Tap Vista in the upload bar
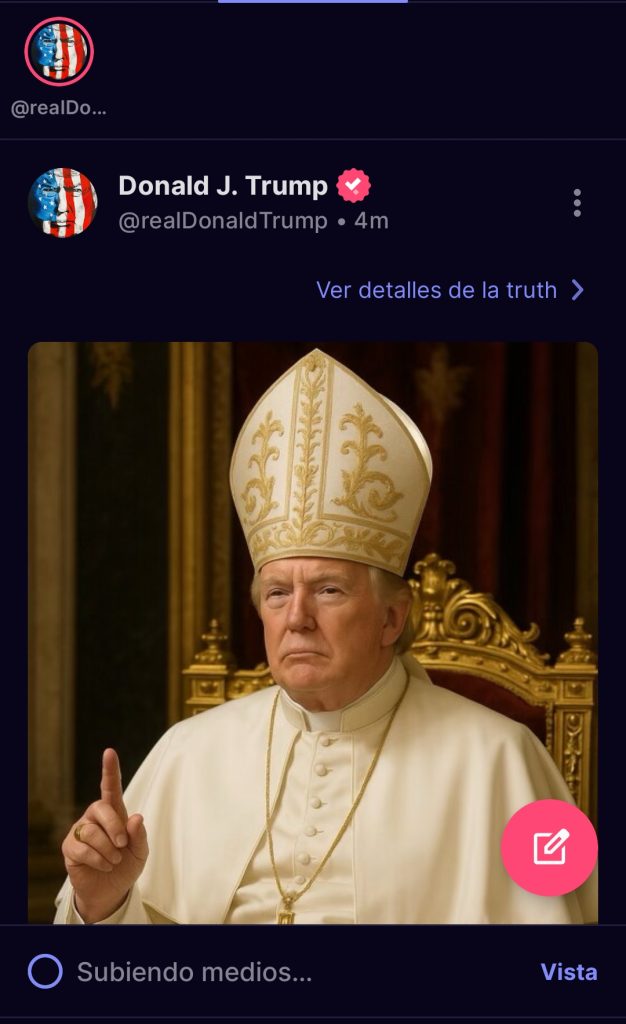Viewport: 626px width, 1024px height. (569, 972)
